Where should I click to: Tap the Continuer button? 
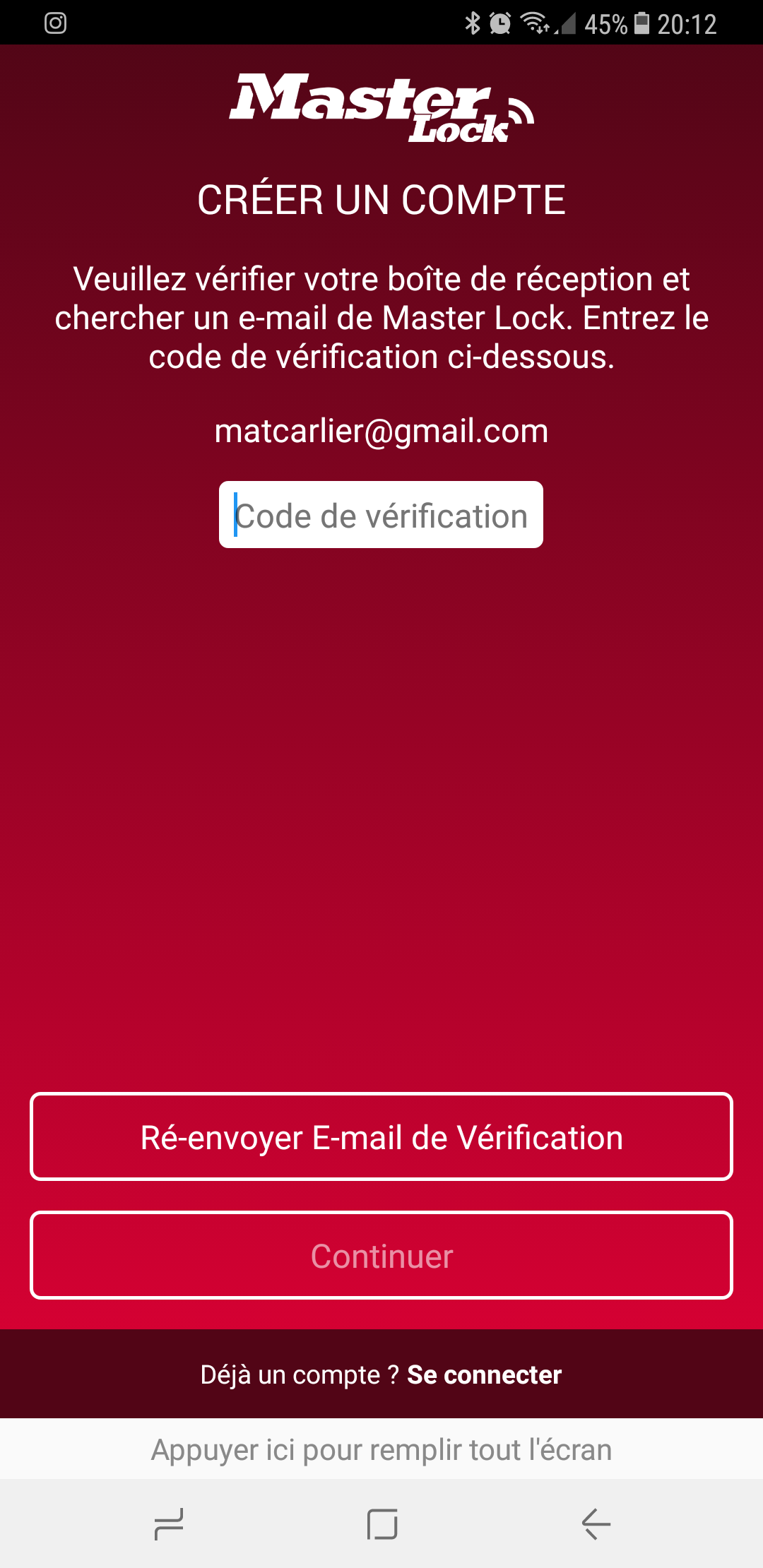381,1255
